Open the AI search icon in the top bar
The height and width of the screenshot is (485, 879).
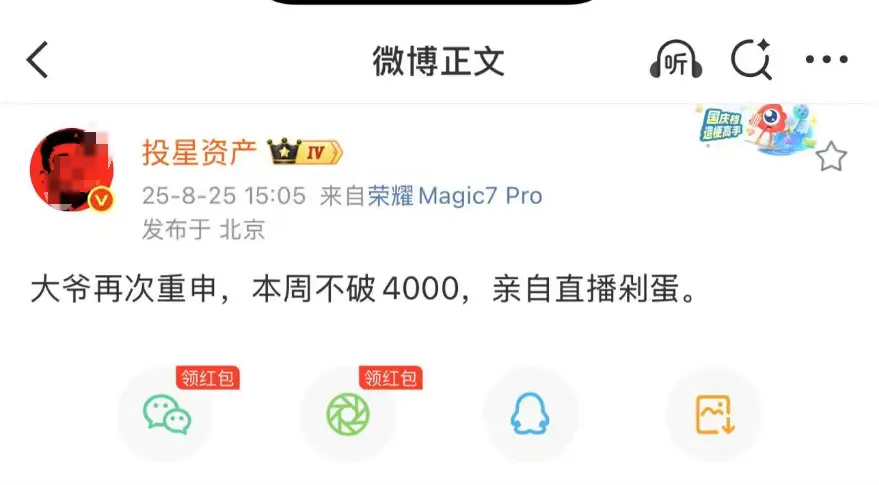tap(752, 61)
